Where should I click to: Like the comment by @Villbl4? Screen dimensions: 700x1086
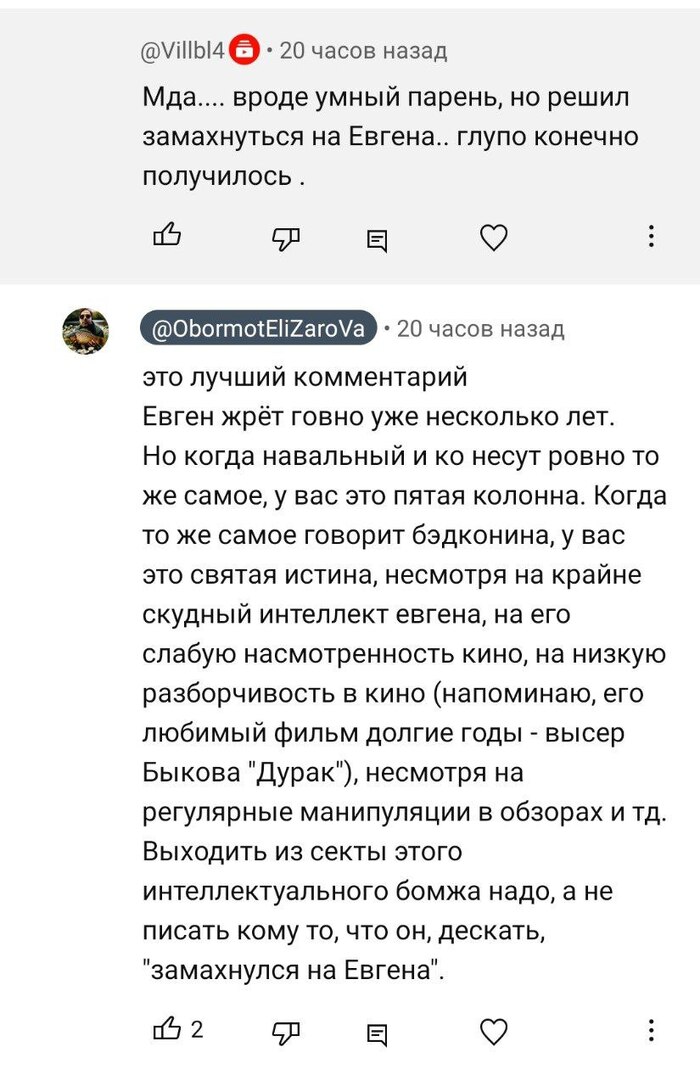pyautogui.click(x=166, y=236)
